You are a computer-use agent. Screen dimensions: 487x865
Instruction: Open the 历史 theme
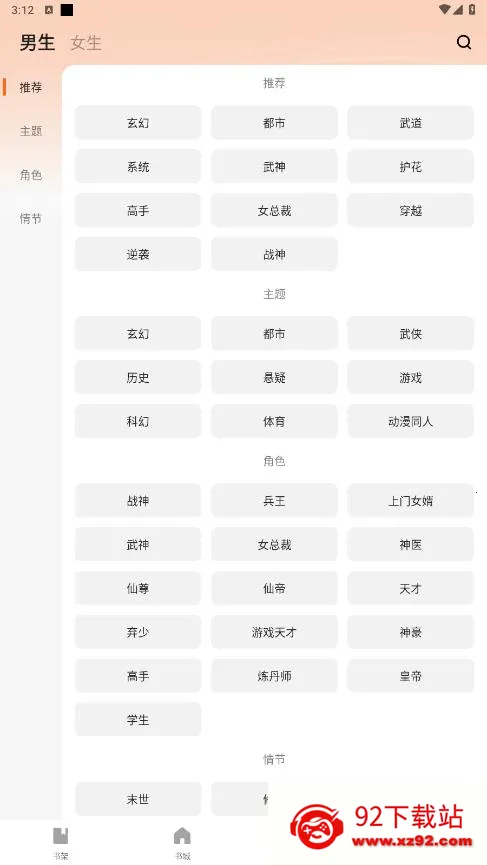coord(138,377)
